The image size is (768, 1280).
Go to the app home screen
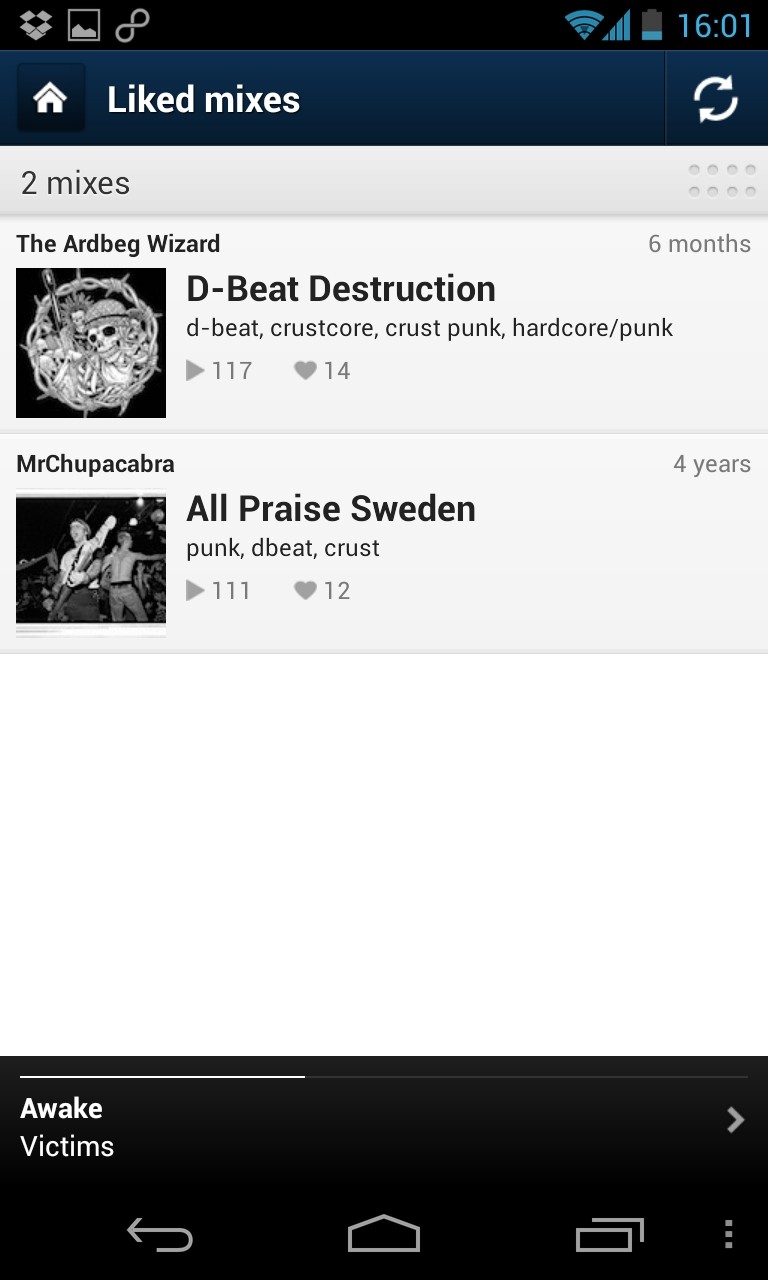(x=50, y=98)
